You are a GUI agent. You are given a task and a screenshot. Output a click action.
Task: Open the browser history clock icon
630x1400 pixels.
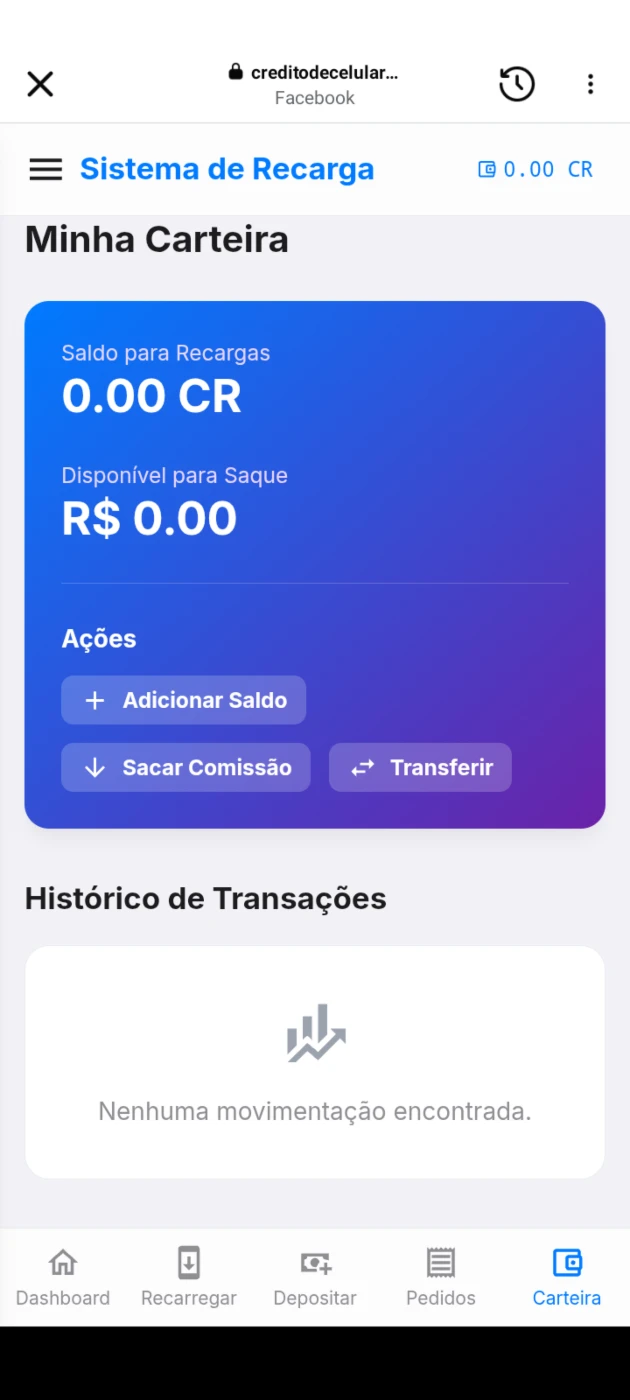point(517,84)
